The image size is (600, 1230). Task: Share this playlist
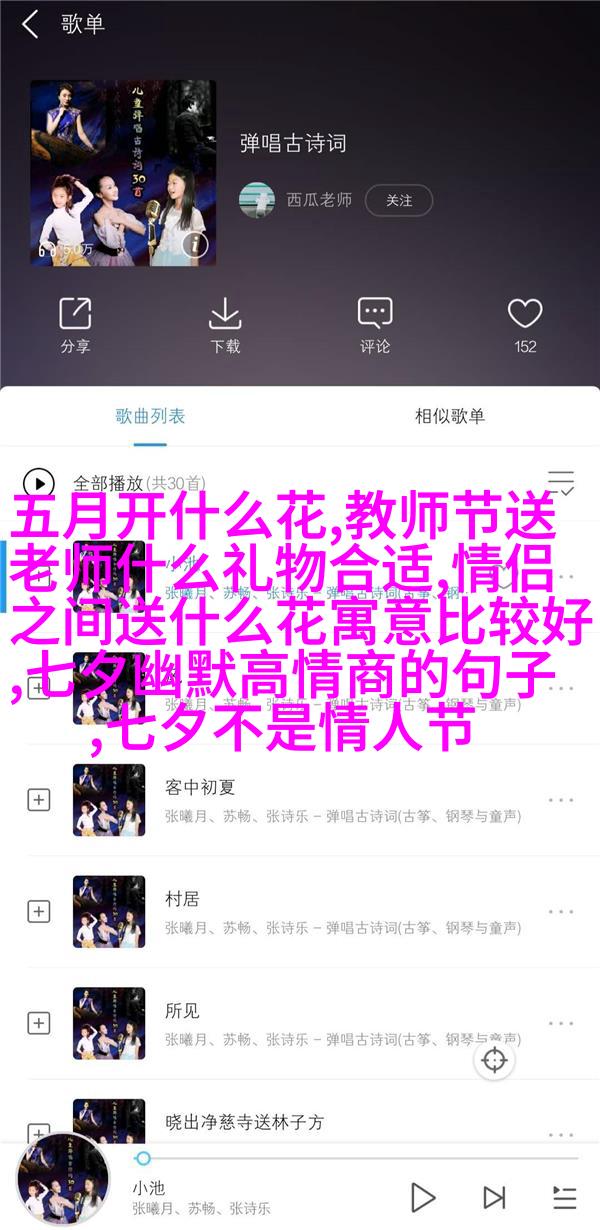pos(75,324)
